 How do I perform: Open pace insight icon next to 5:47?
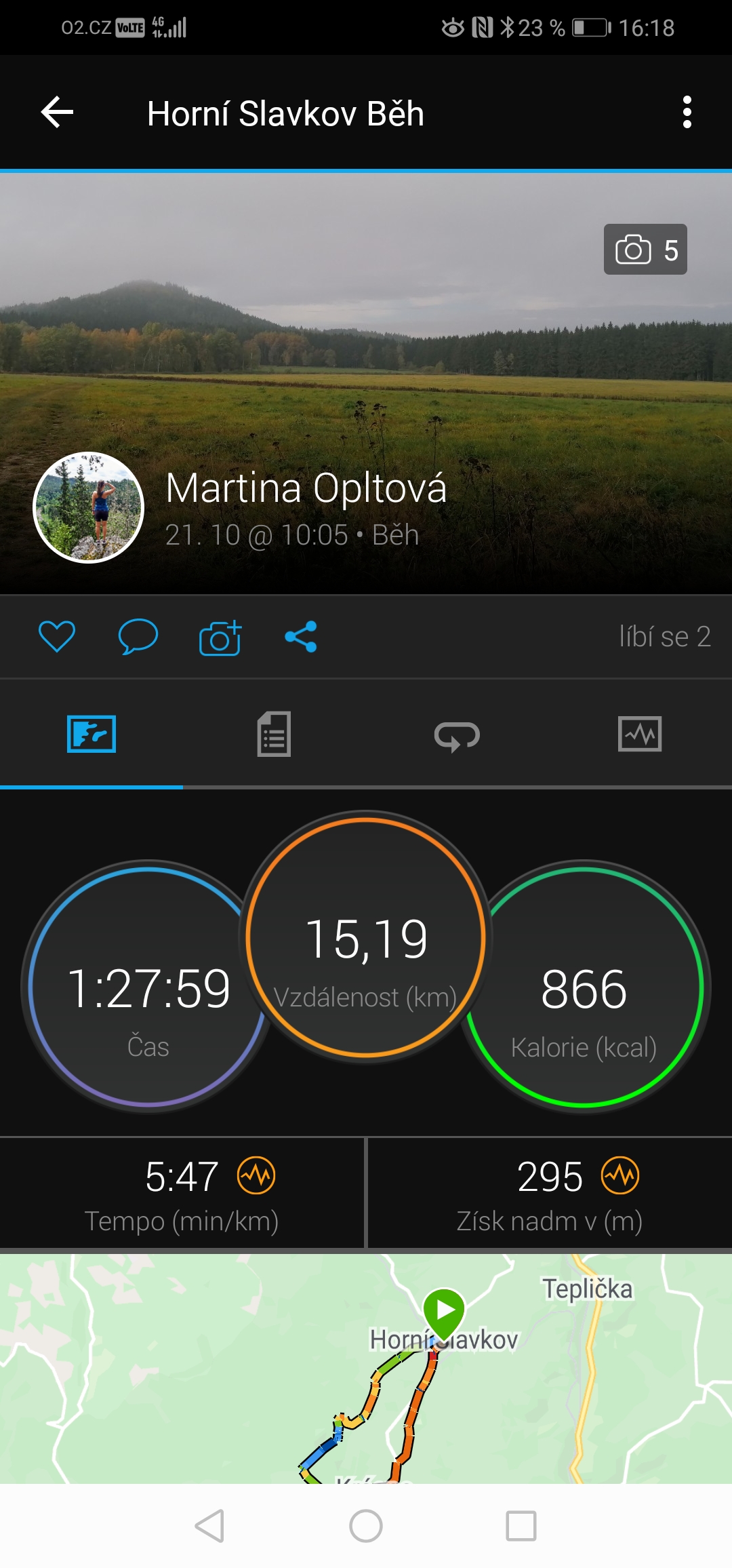click(x=256, y=1175)
